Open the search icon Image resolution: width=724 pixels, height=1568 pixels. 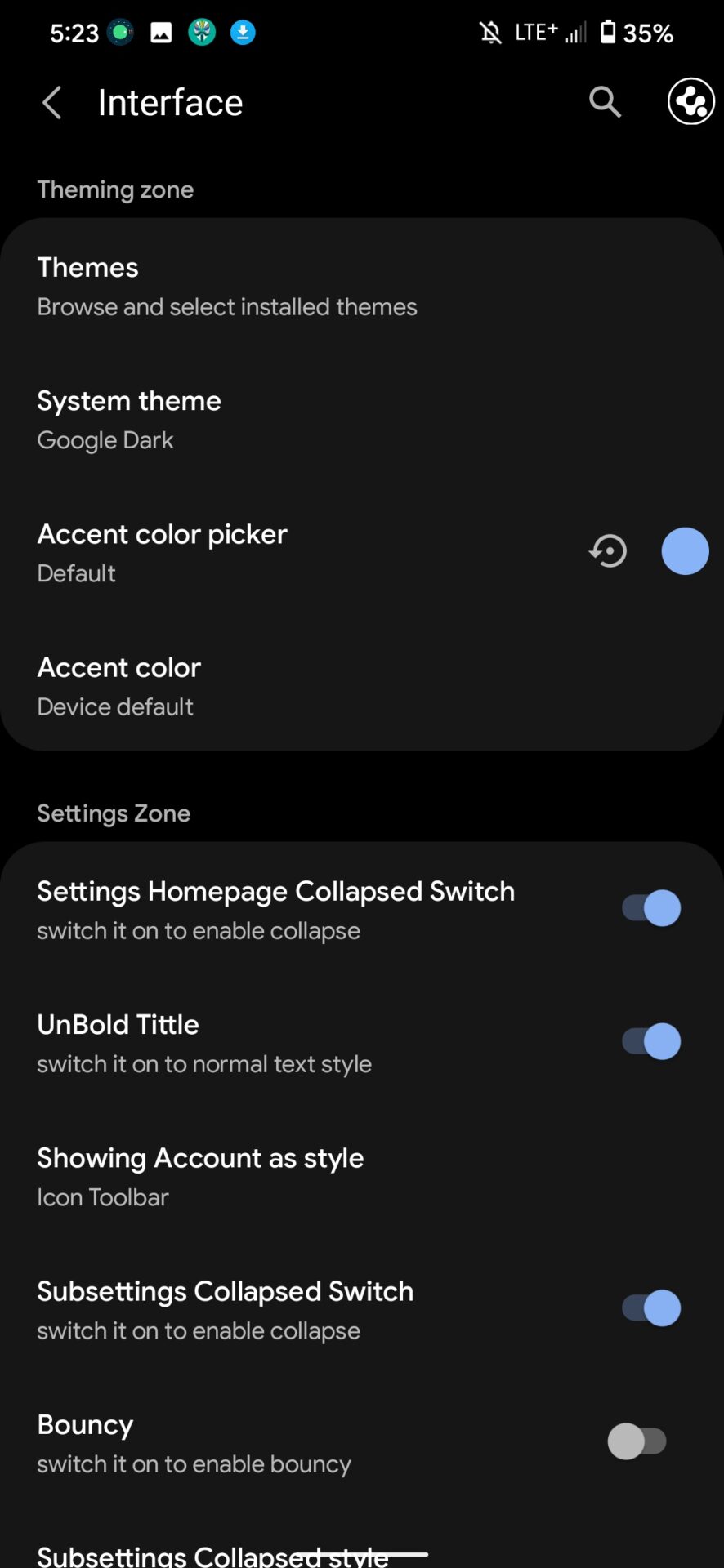click(605, 102)
